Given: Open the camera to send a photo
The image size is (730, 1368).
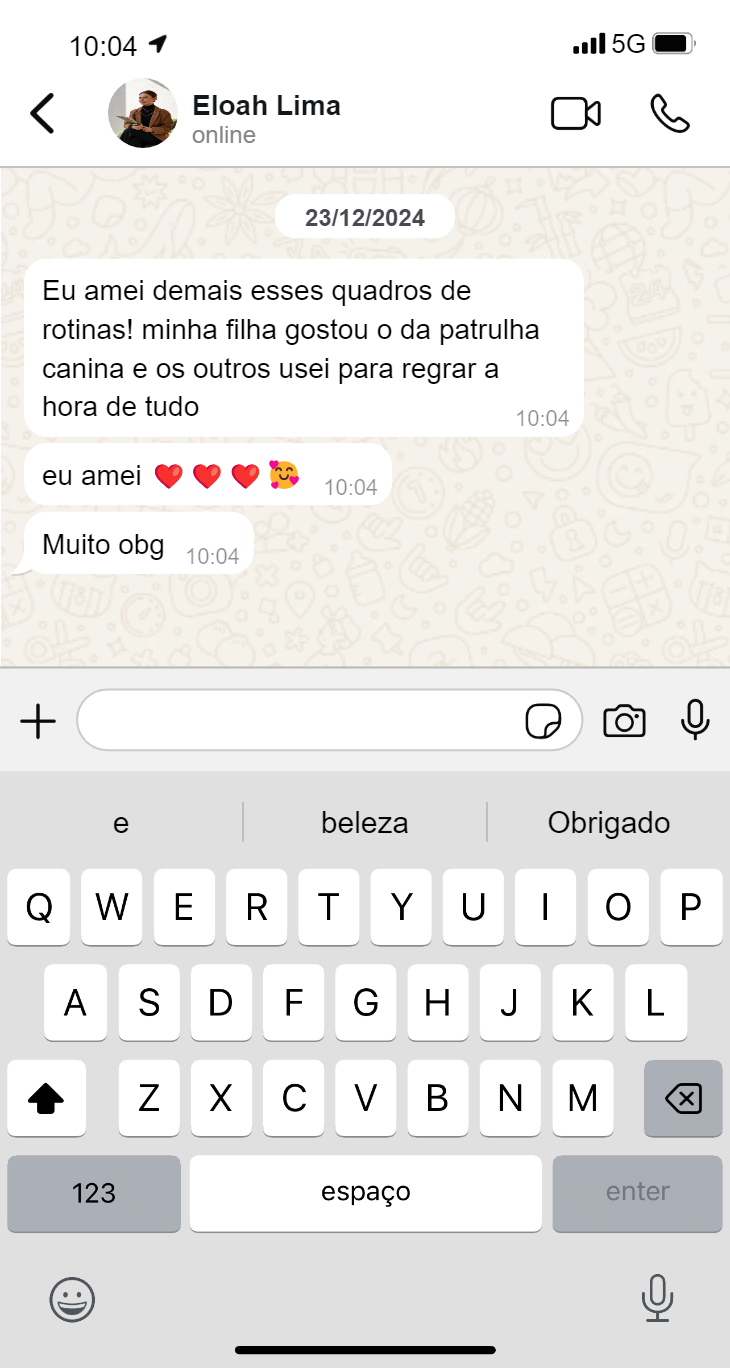Looking at the screenshot, I should pos(624,720).
